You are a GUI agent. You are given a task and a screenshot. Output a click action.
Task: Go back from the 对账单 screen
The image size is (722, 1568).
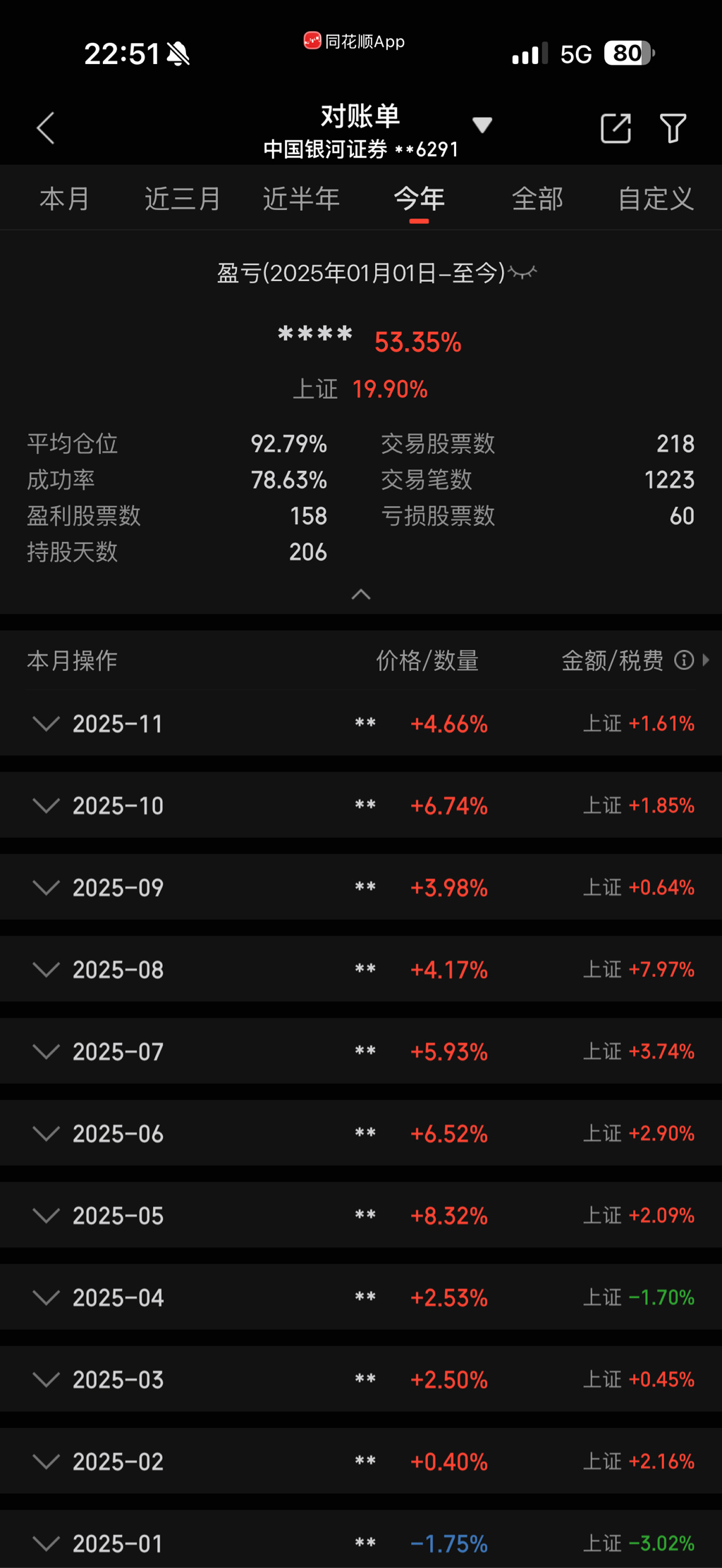(x=46, y=128)
